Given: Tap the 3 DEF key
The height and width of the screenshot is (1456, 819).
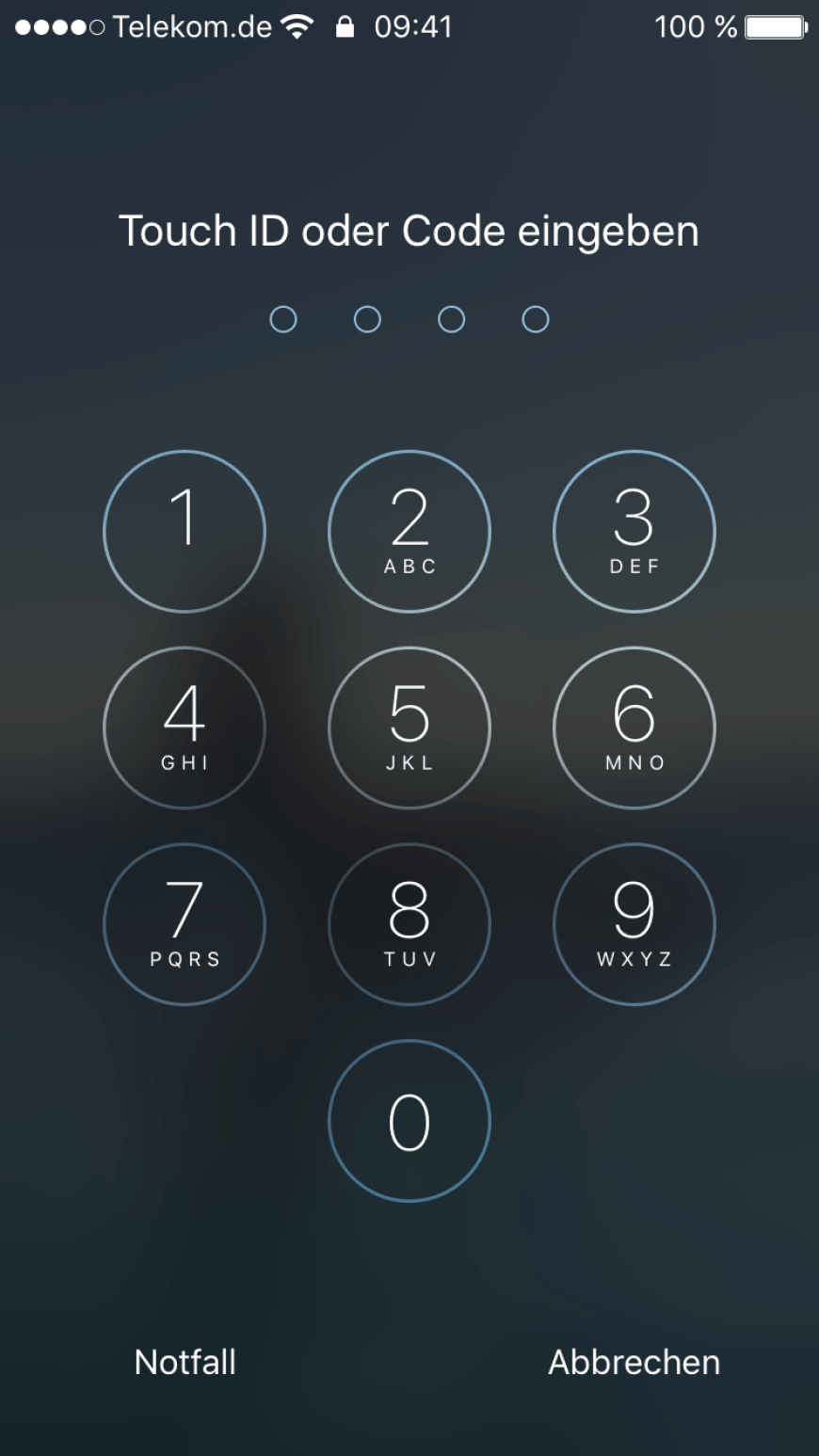Looking at the screenshot, I should coord(634,532).
